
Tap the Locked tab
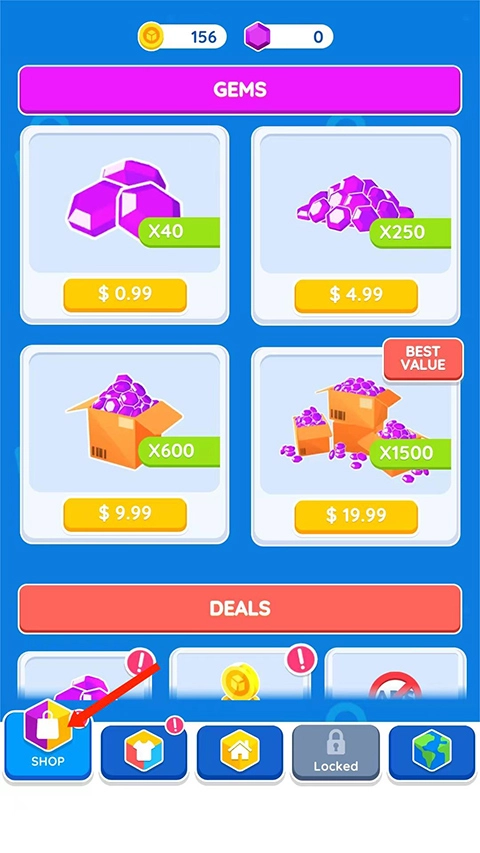click(x=336, y=751)
